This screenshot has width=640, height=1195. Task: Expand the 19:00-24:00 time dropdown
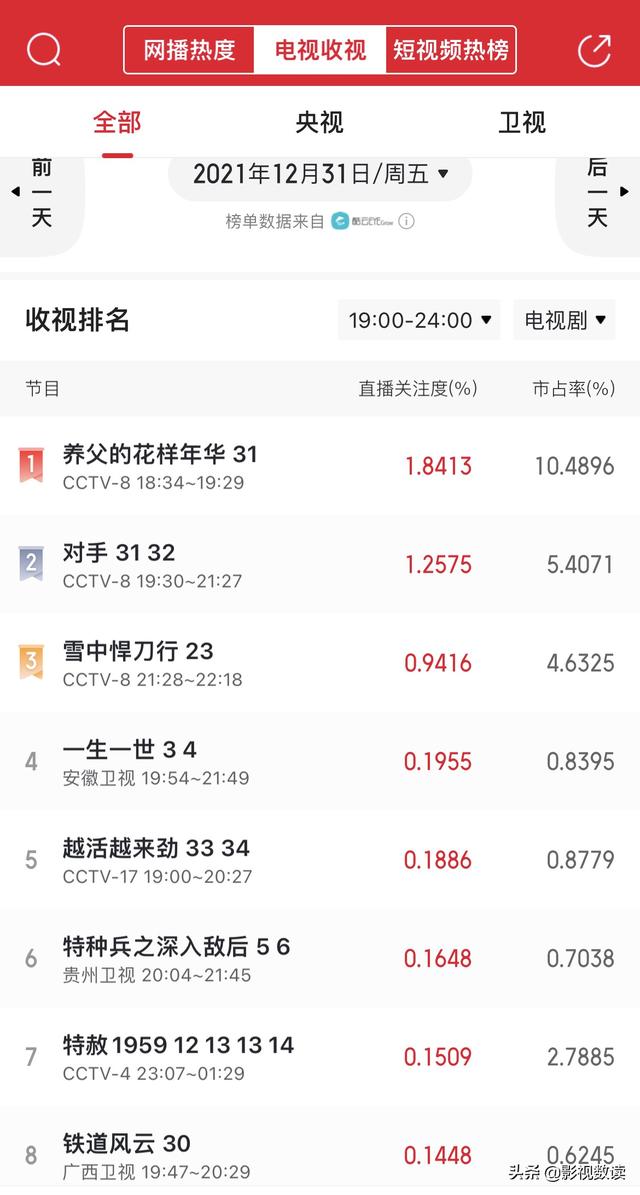click(x=419, y=320)
